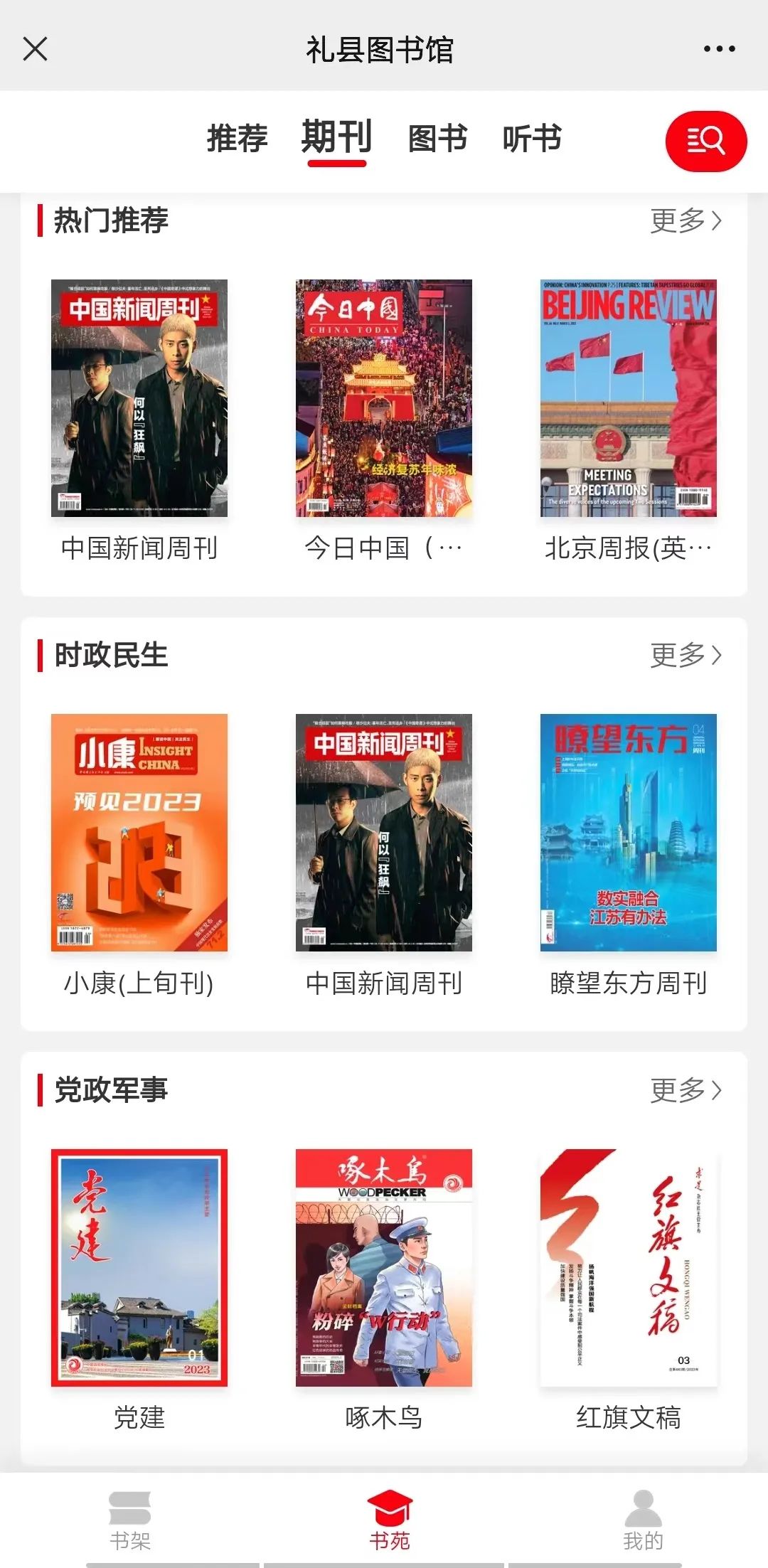This screenshot has width=768, height=1568.
Task: Go to the 我的 tab
Action: pos(643,1519)
